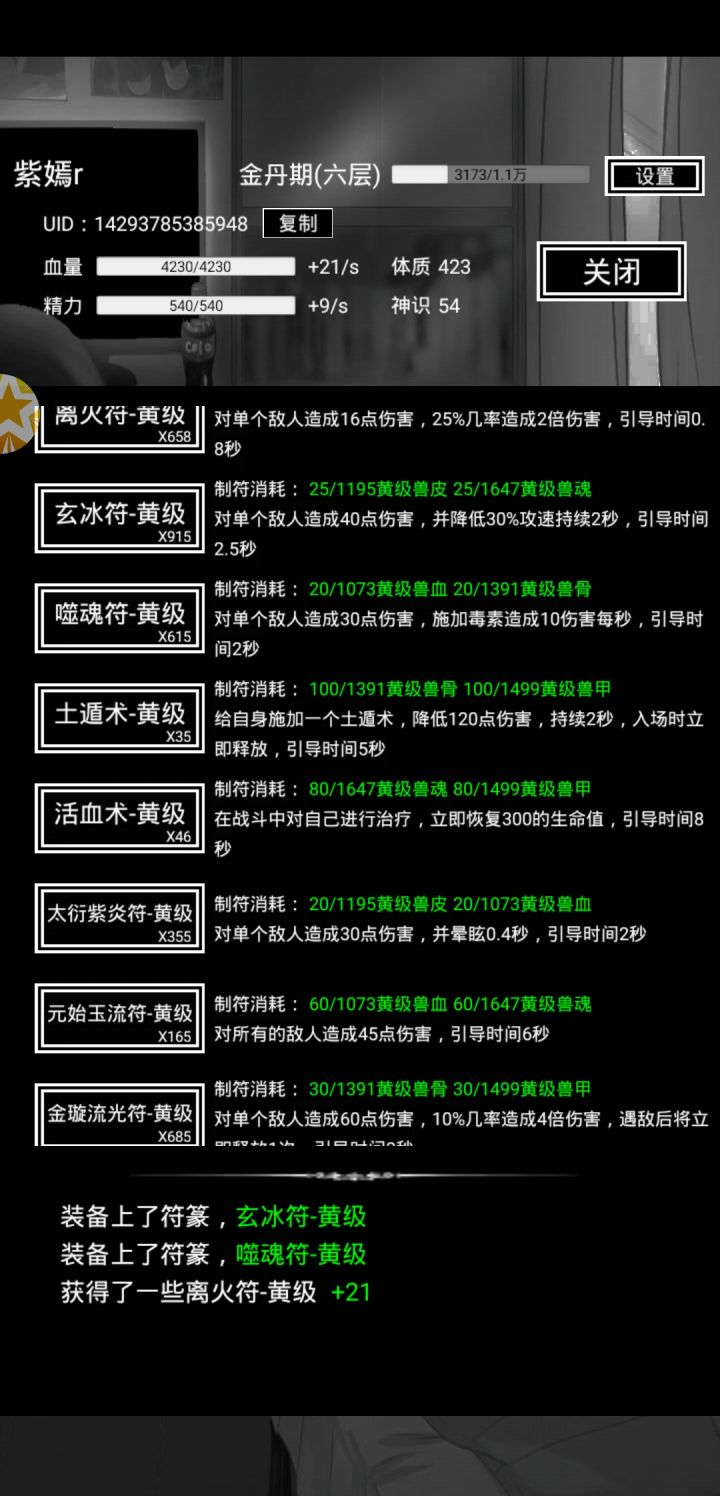Select the 元始玉流符-黄级 talisman
This screenshot has height=1496, width=720.
[x=118, y=1017]
